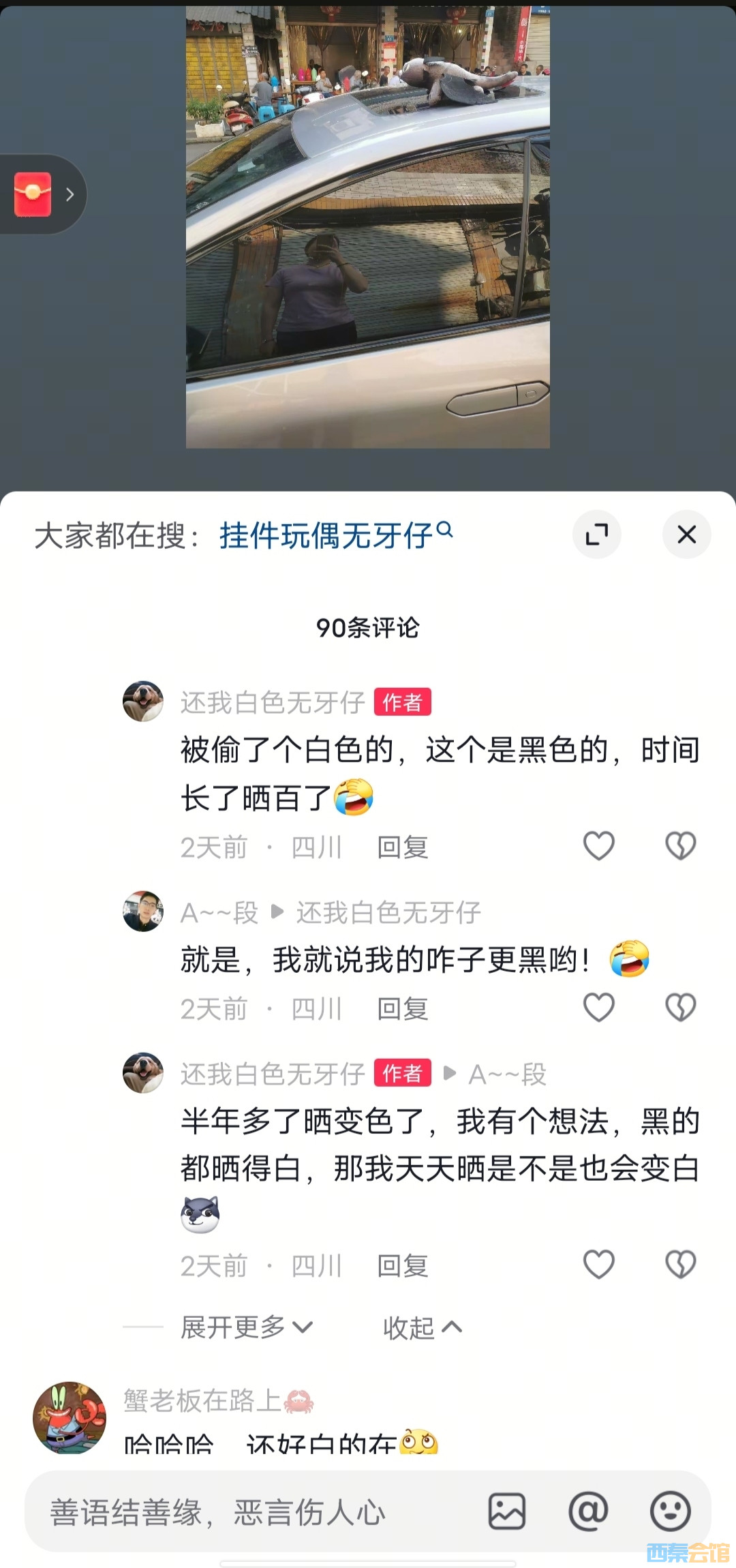Image resolution: width=736 pixels, height=1568 pixels.
Task: Expand more replies with 展开更多
Action: coord(245,1327)
